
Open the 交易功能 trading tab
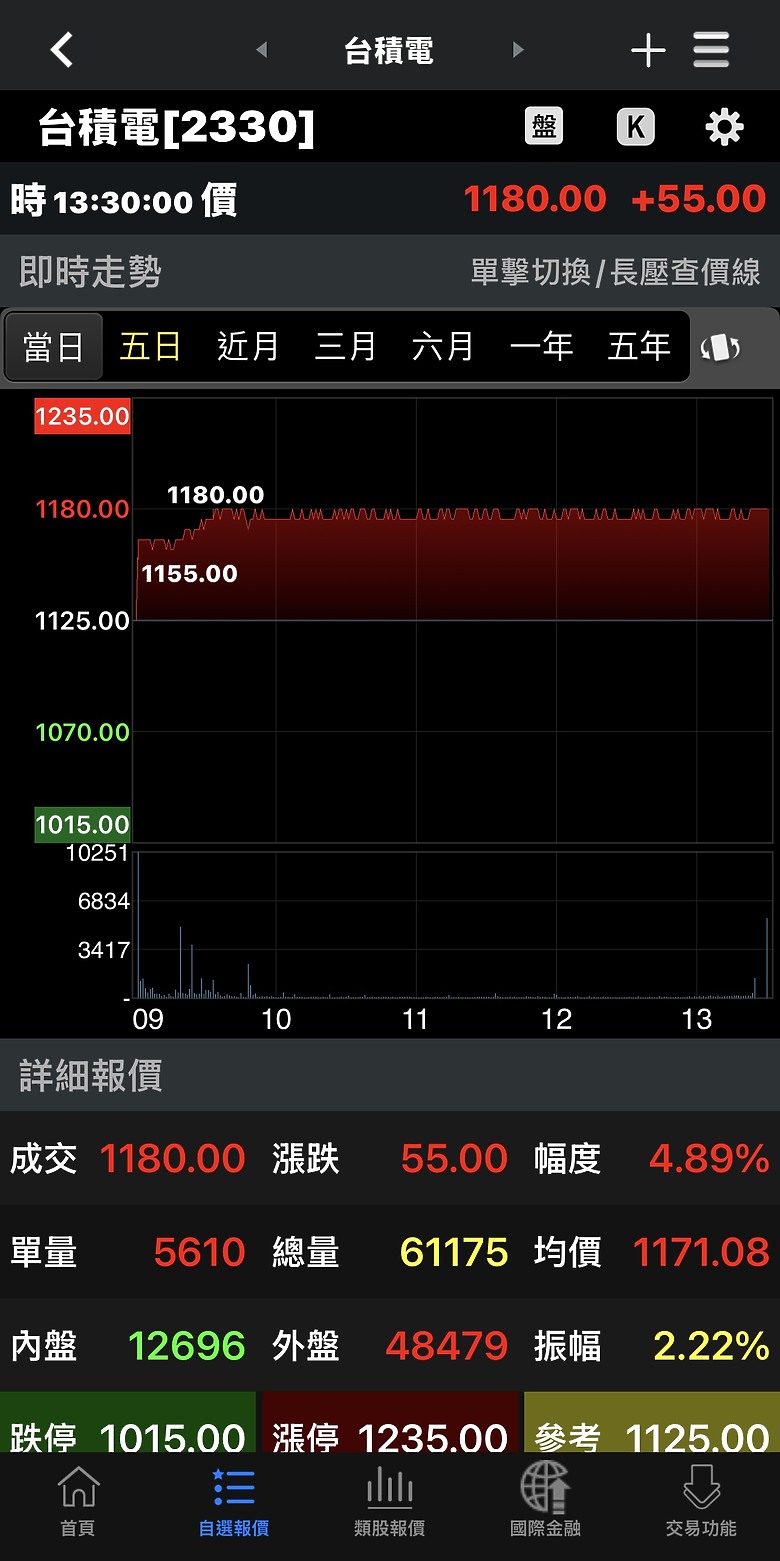pos(701,1500)
